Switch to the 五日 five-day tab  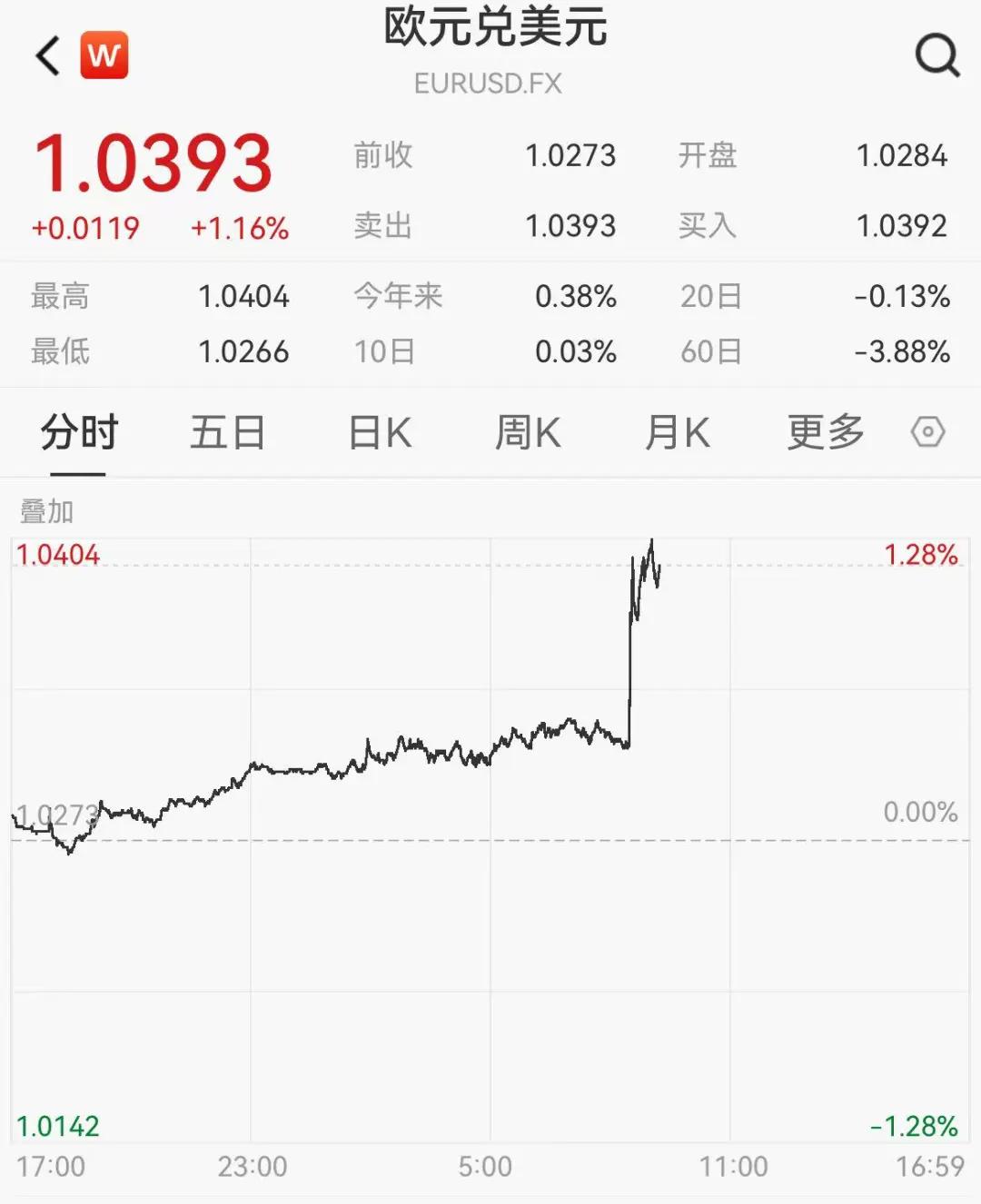(227, 433)
